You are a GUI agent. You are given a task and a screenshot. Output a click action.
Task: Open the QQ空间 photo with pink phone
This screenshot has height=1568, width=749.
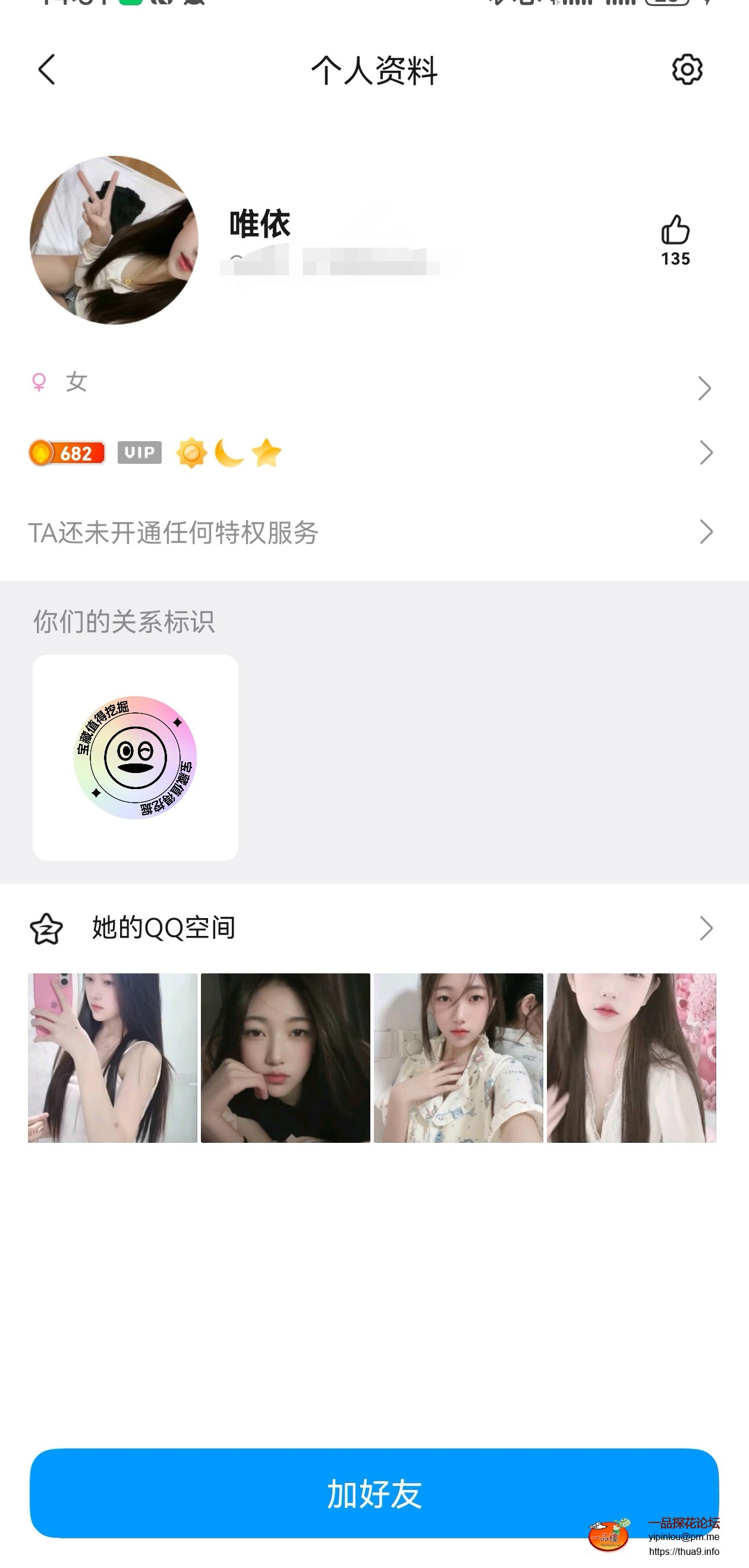112,1057
